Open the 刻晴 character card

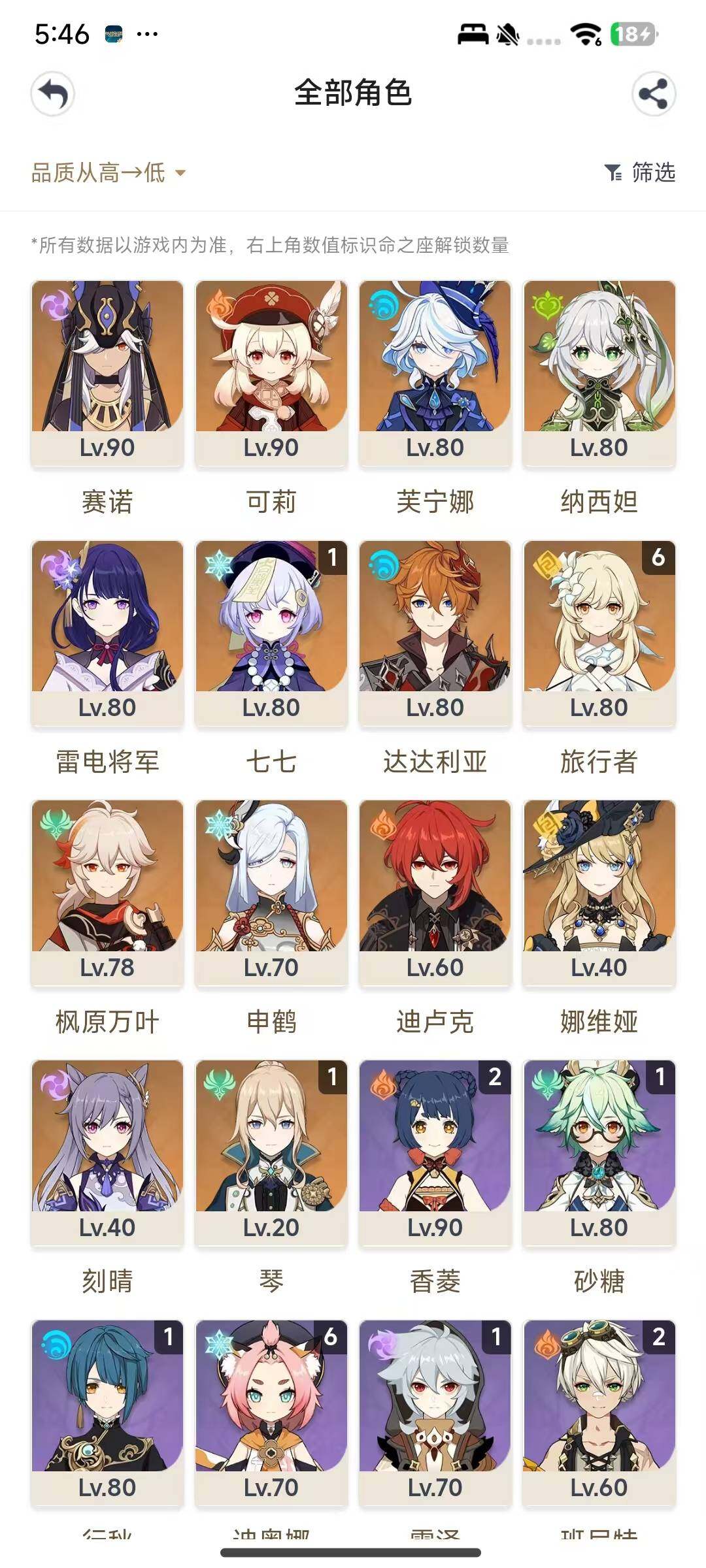click(107, 1152)
